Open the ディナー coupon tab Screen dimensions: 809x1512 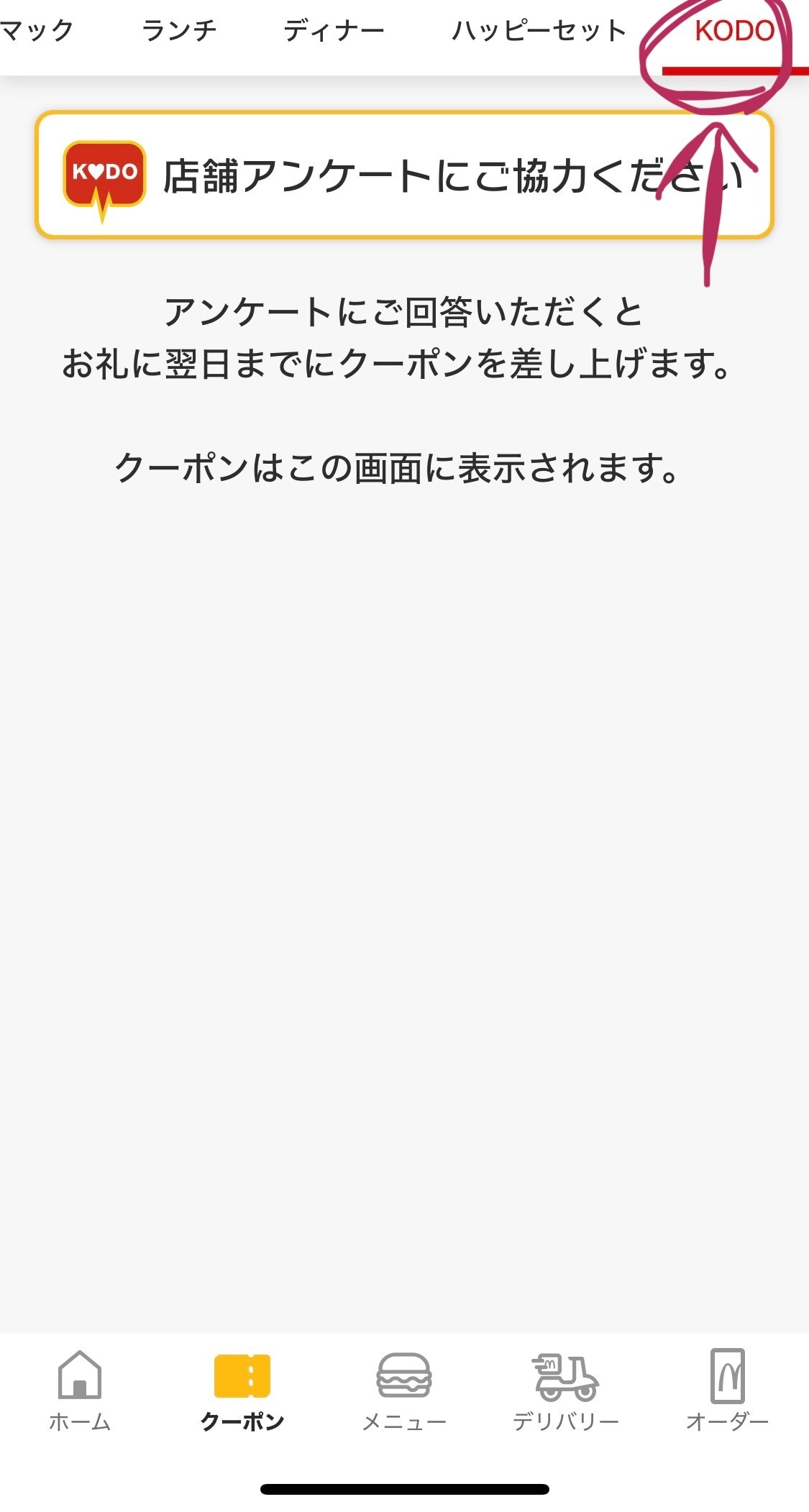(334, 31)
